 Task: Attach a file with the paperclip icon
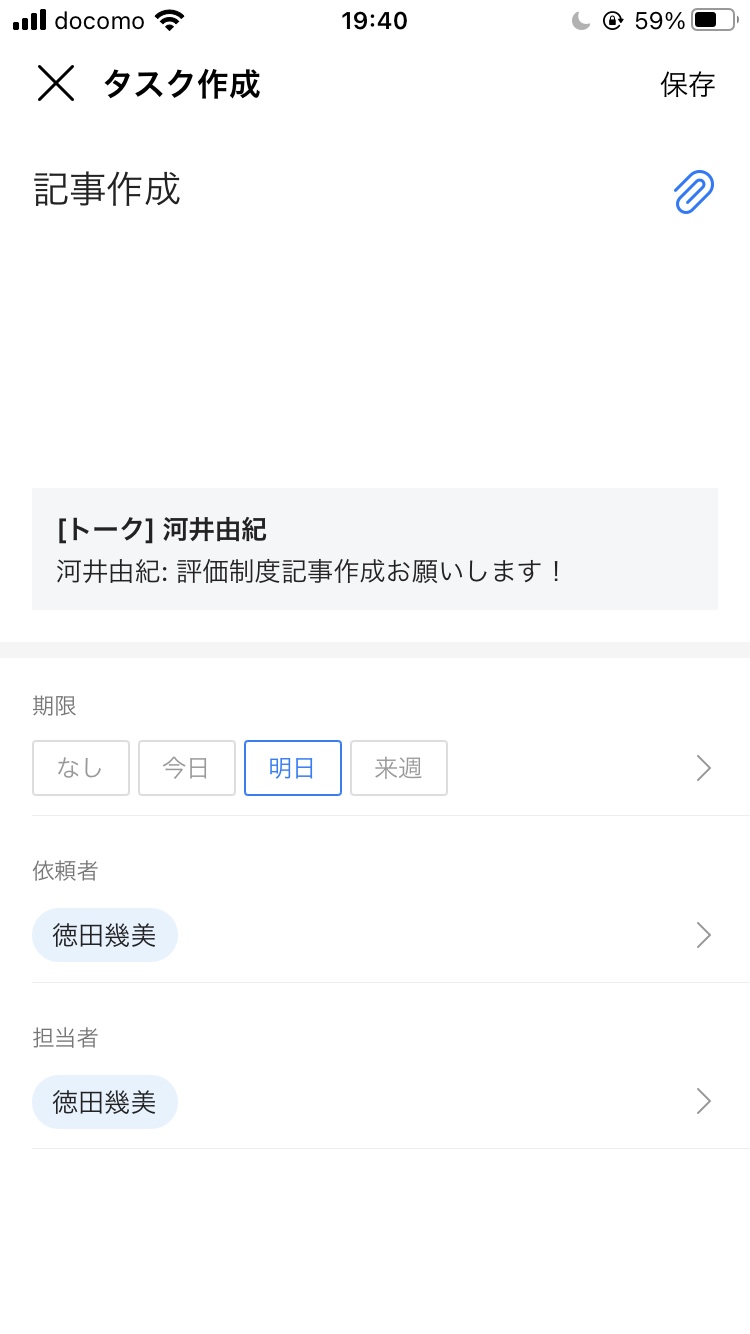tap(694, 191)
